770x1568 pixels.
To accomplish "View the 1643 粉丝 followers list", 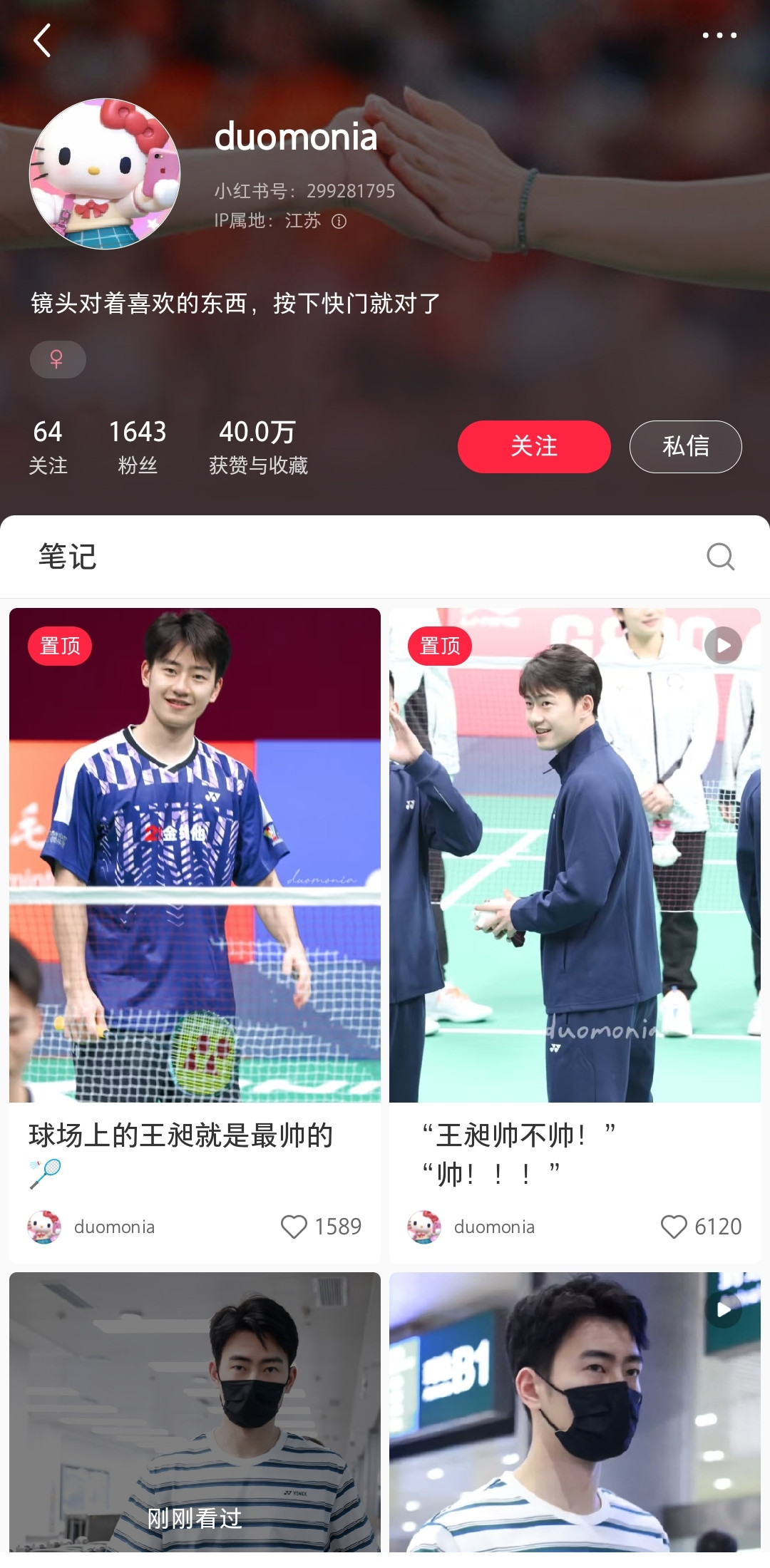I will pos(138,447).
